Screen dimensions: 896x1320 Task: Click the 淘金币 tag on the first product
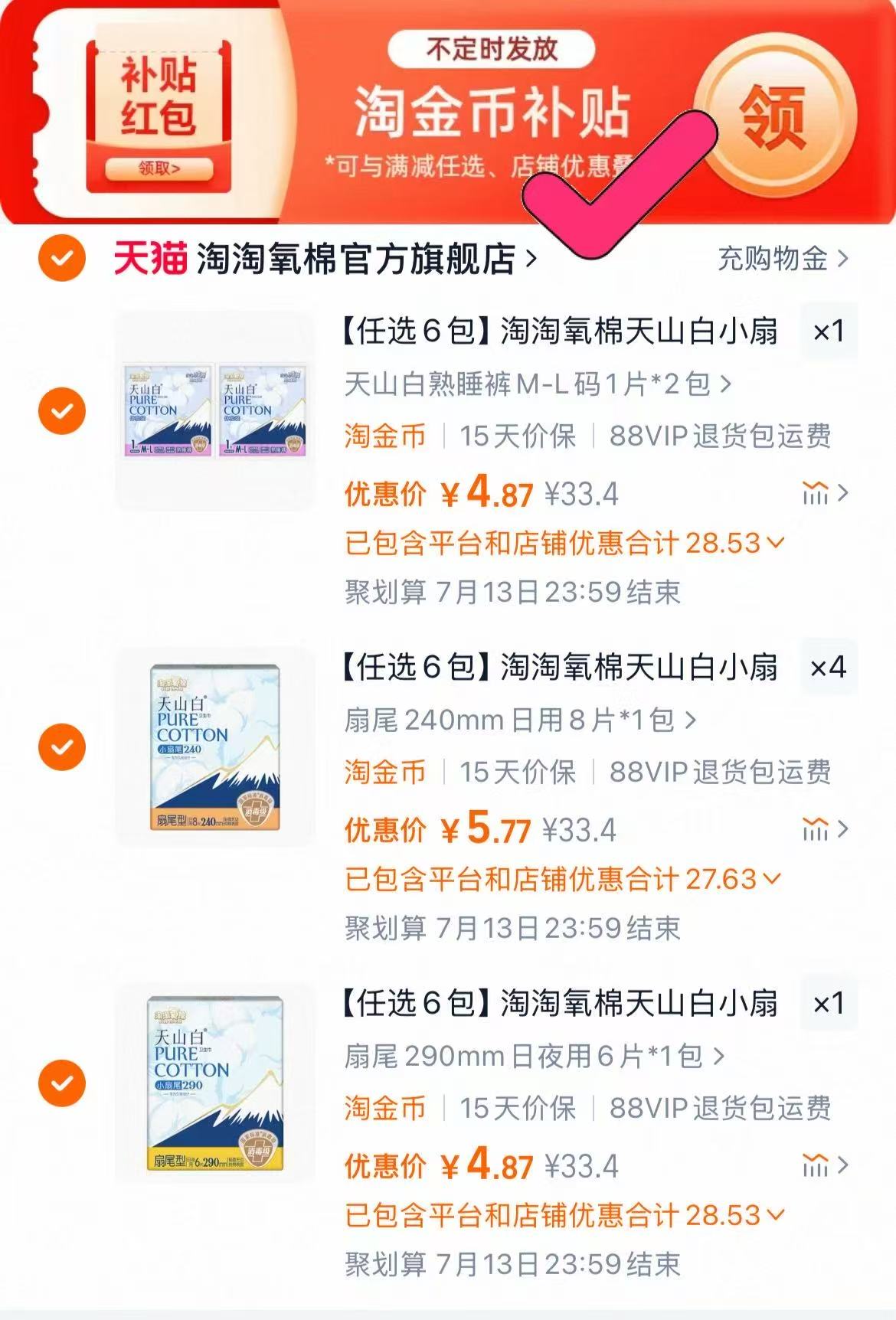pyautogui.click(x=383, y=438)
